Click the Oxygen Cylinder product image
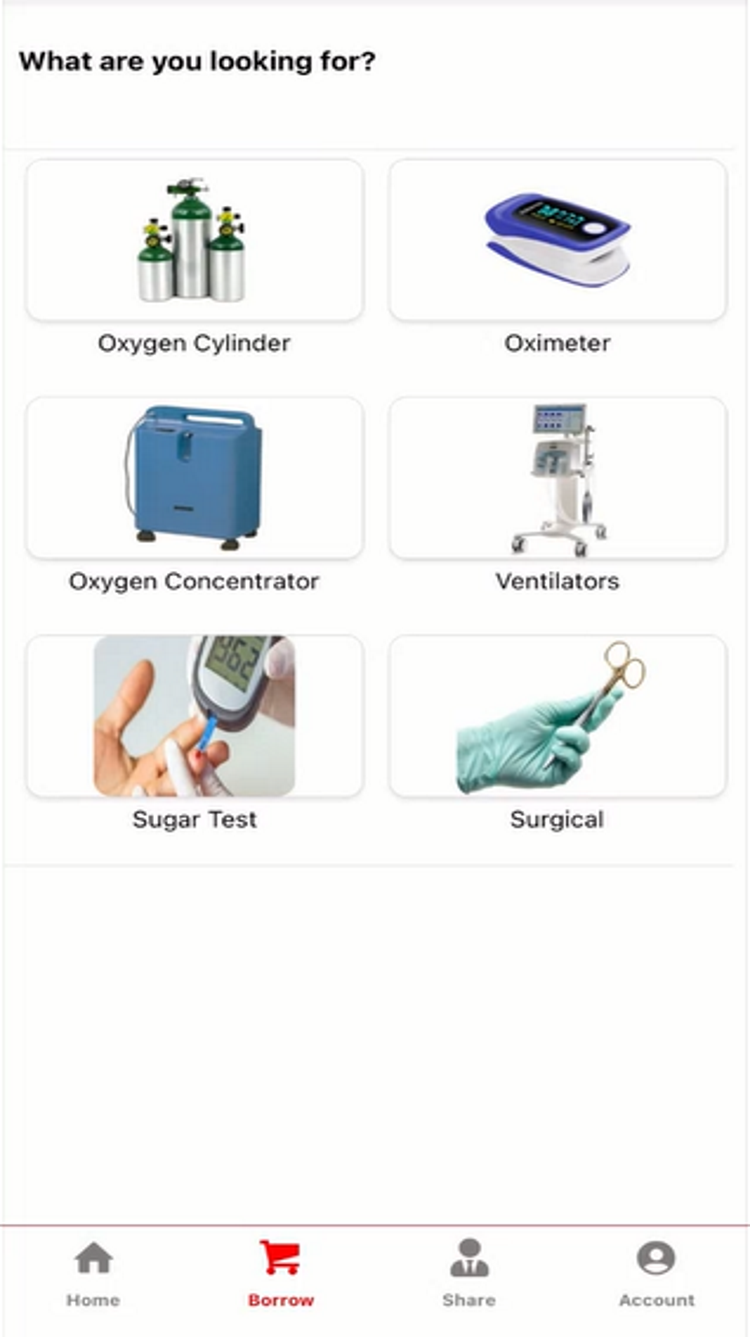The height and width of the screenshot is (1337, 750). pos(195,242)
